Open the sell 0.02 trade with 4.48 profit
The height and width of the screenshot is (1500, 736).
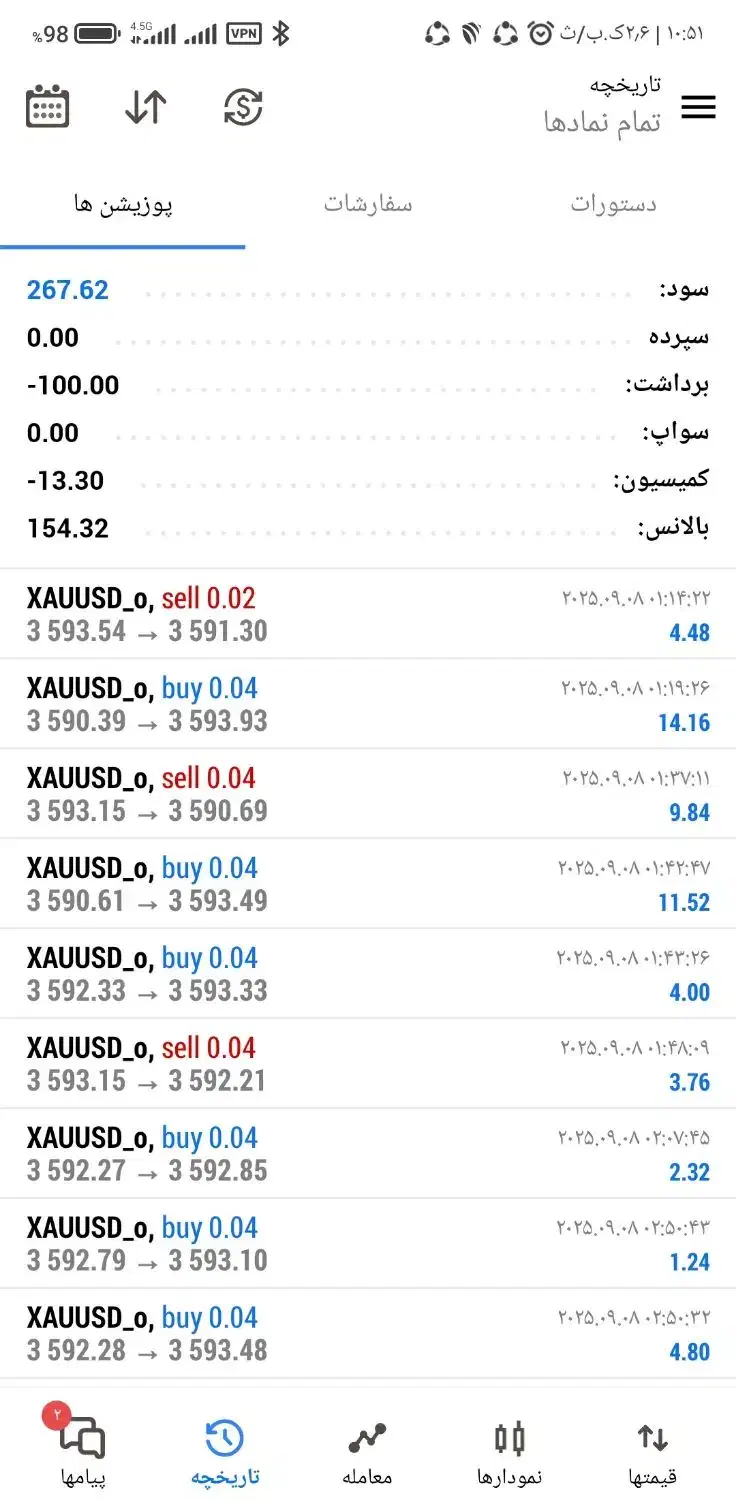[x=368, y=614]
